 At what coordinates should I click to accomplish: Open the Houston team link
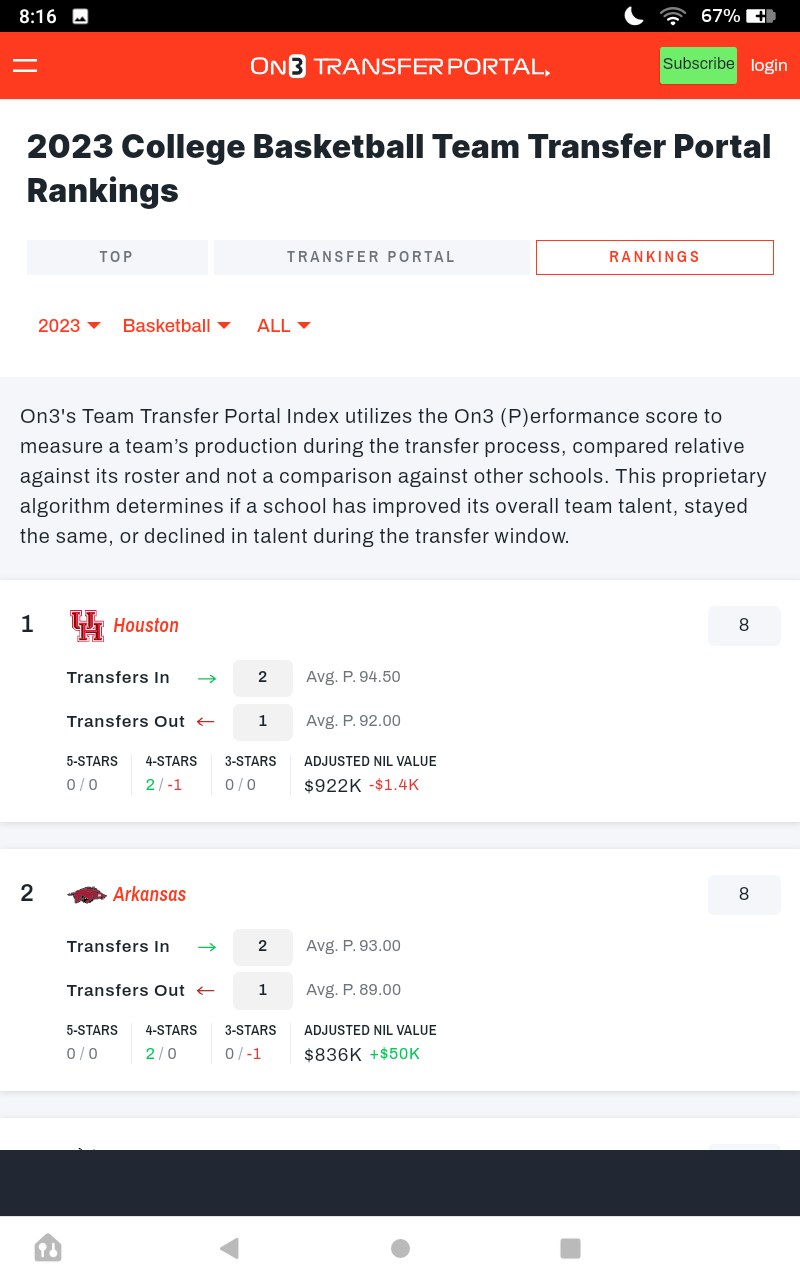coord(146,625)
